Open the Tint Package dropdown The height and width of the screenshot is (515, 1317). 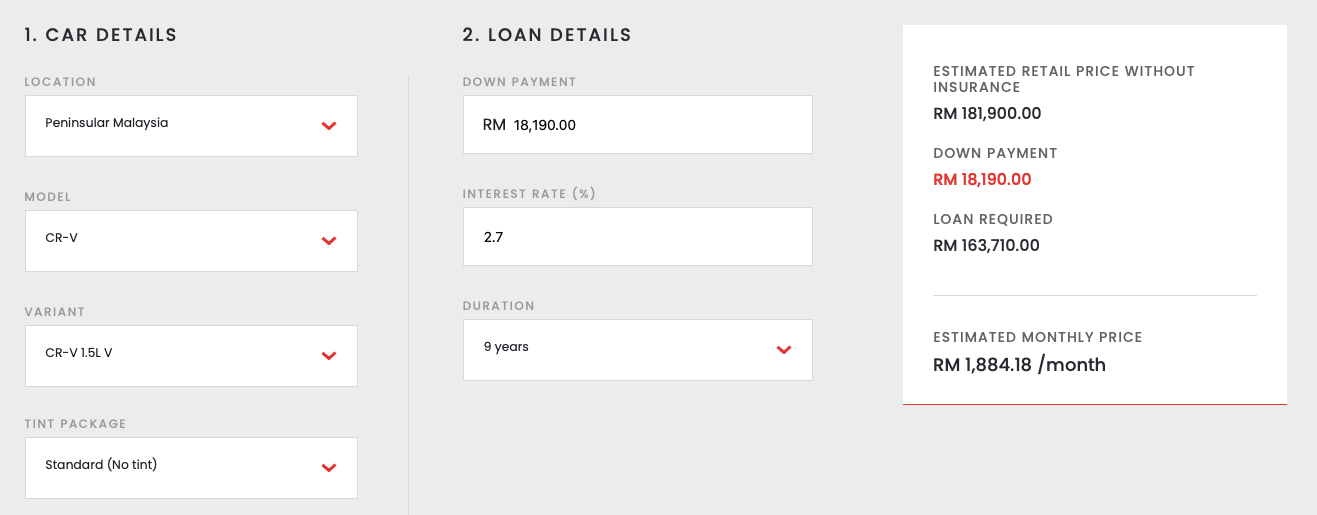(x=191, y=467)
